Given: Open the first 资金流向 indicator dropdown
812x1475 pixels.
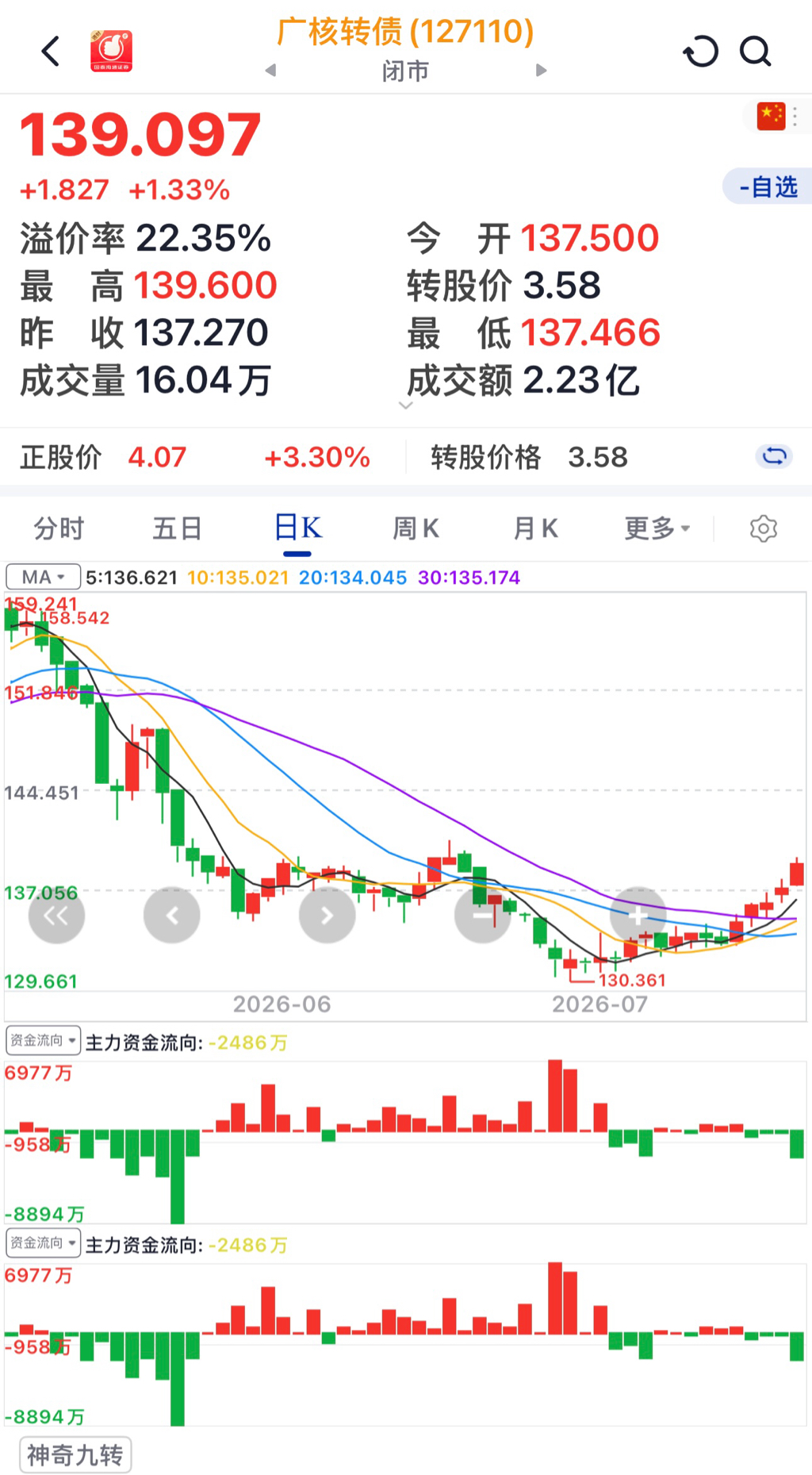Looking at the screenshot, I should coord(43,1040).
